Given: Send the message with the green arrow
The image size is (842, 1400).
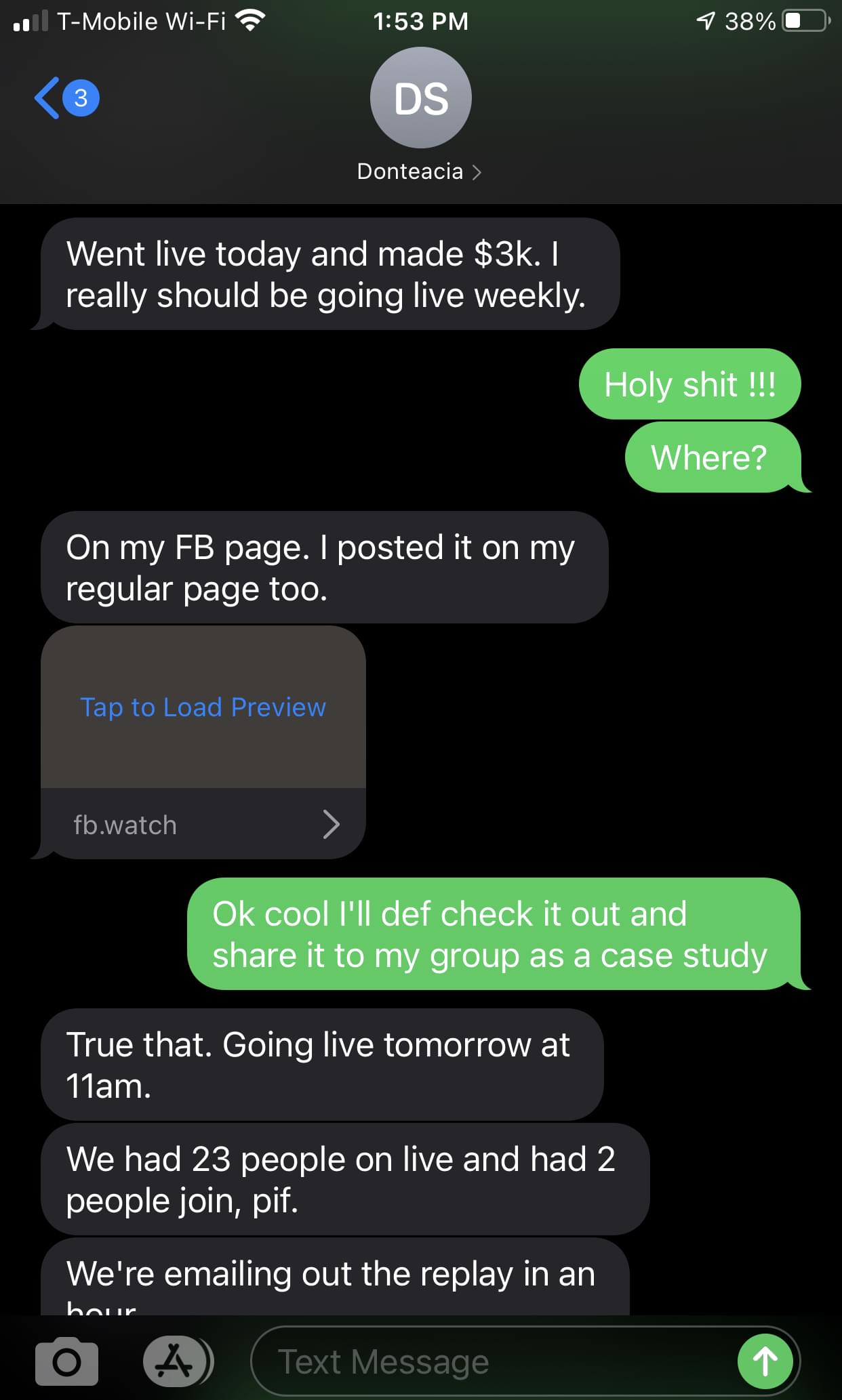Looking at the screenshot, I should (x=765, y=1361).
